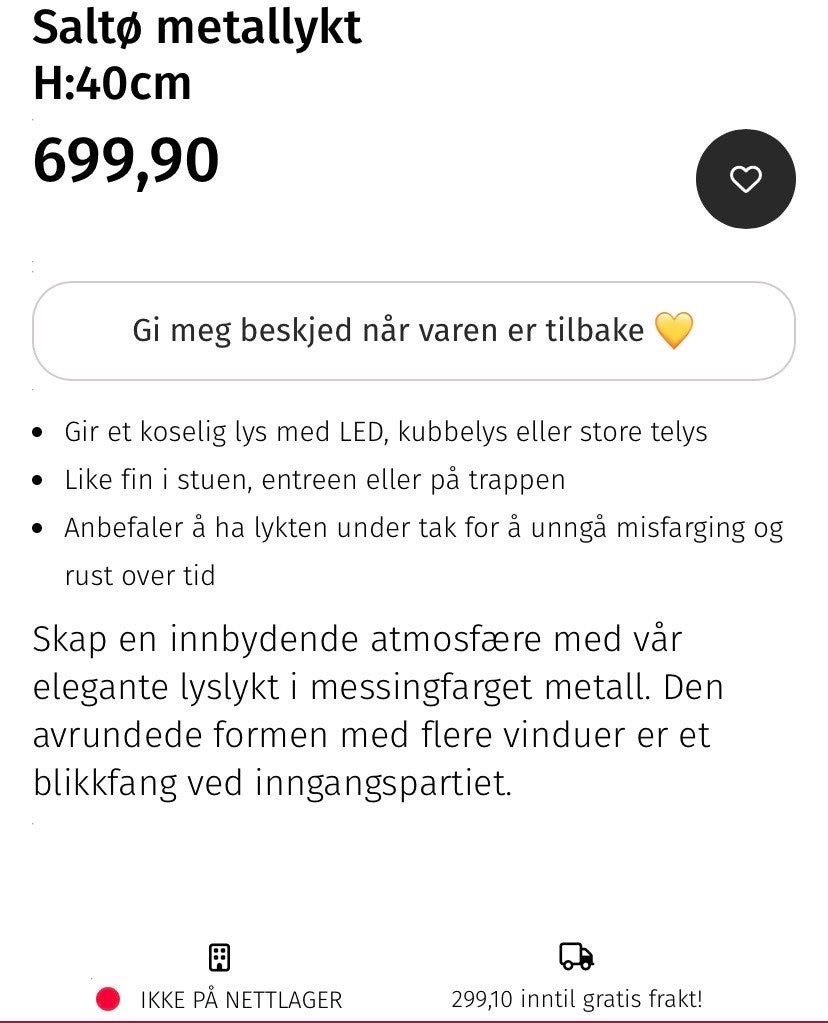The height and width of the screenshot is (1023, 828).
Task: Click the first bullet about LED light
Action: tap(385, 433)
